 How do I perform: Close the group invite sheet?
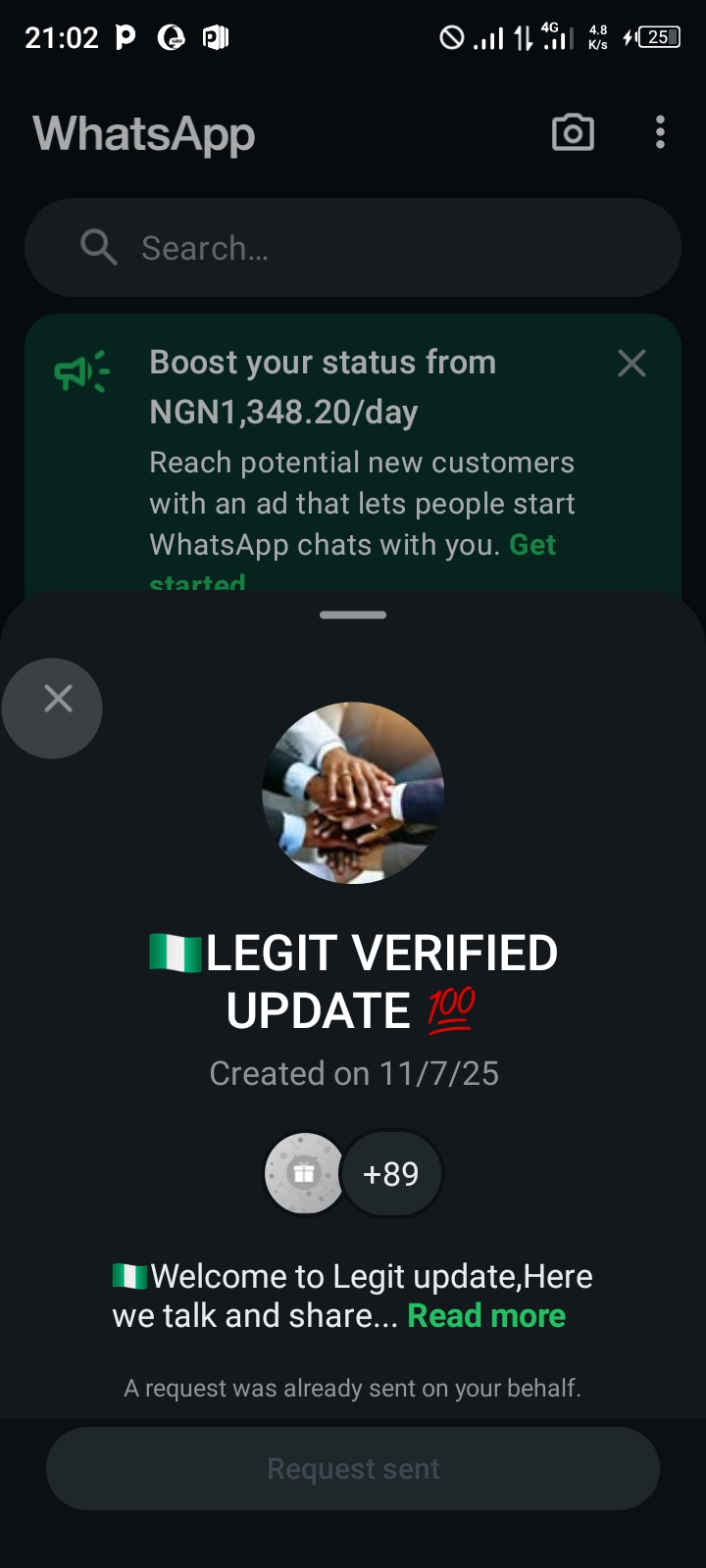58,699
